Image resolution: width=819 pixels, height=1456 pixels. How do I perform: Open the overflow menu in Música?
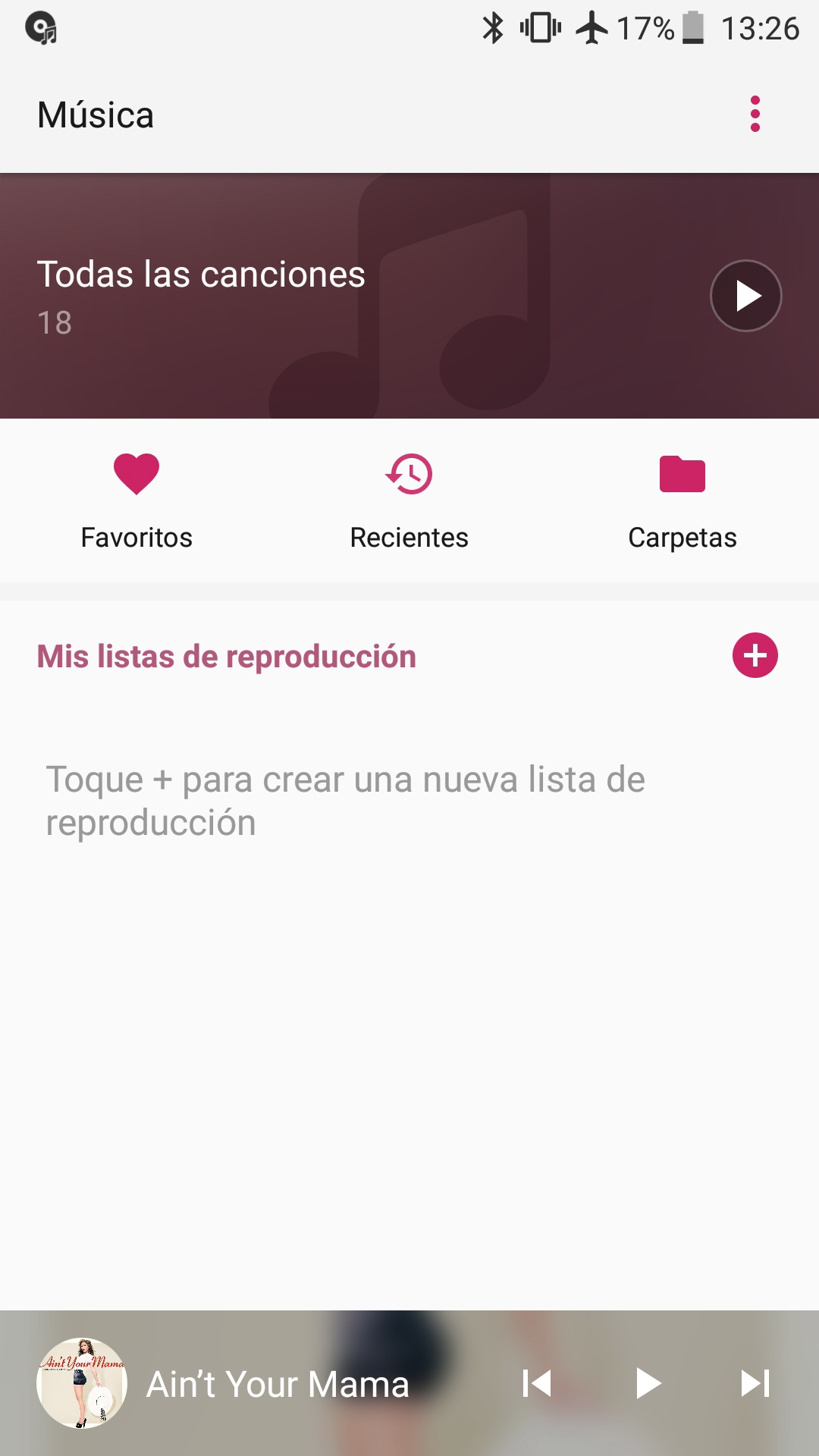pyautogui.click(x=755, y=115)
